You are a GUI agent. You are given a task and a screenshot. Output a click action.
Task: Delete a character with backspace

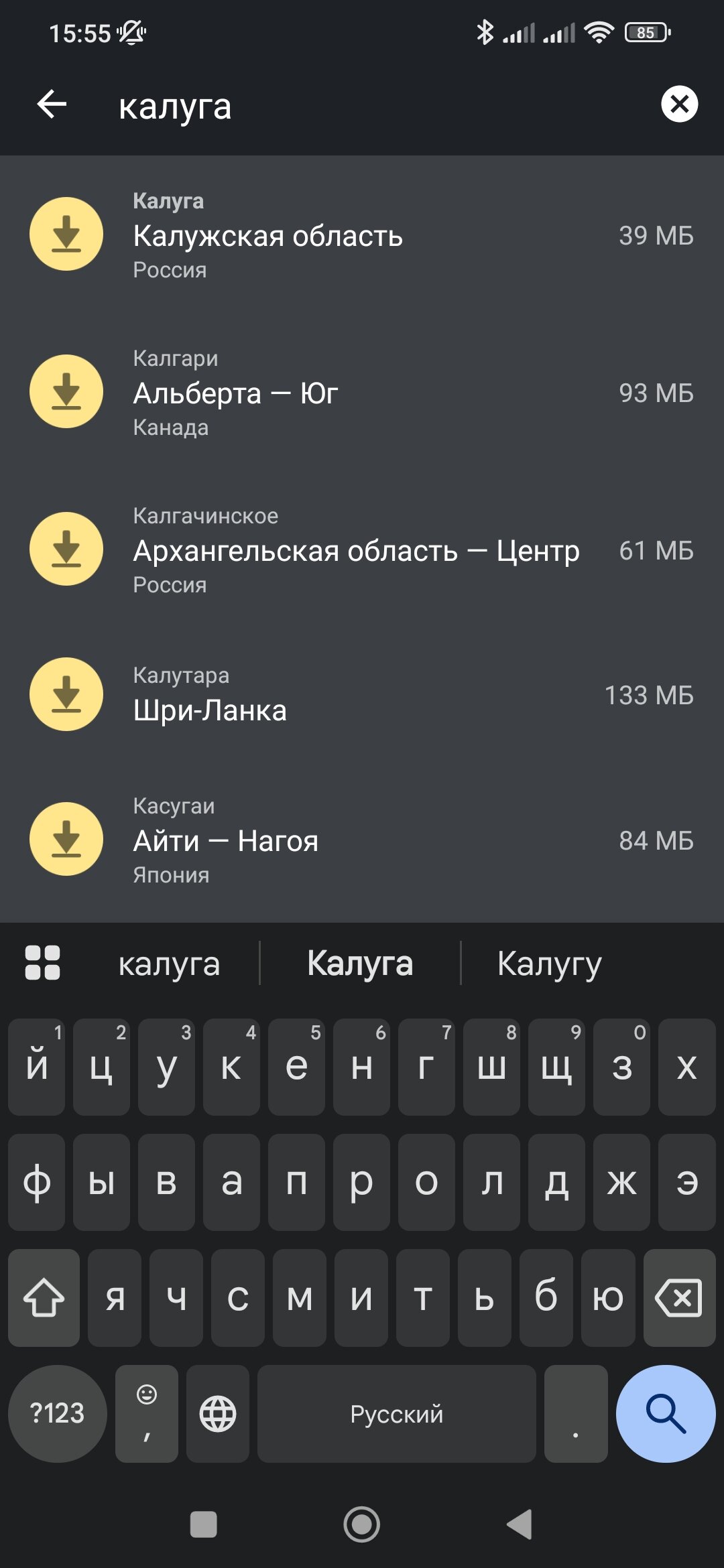point(678,1298)
